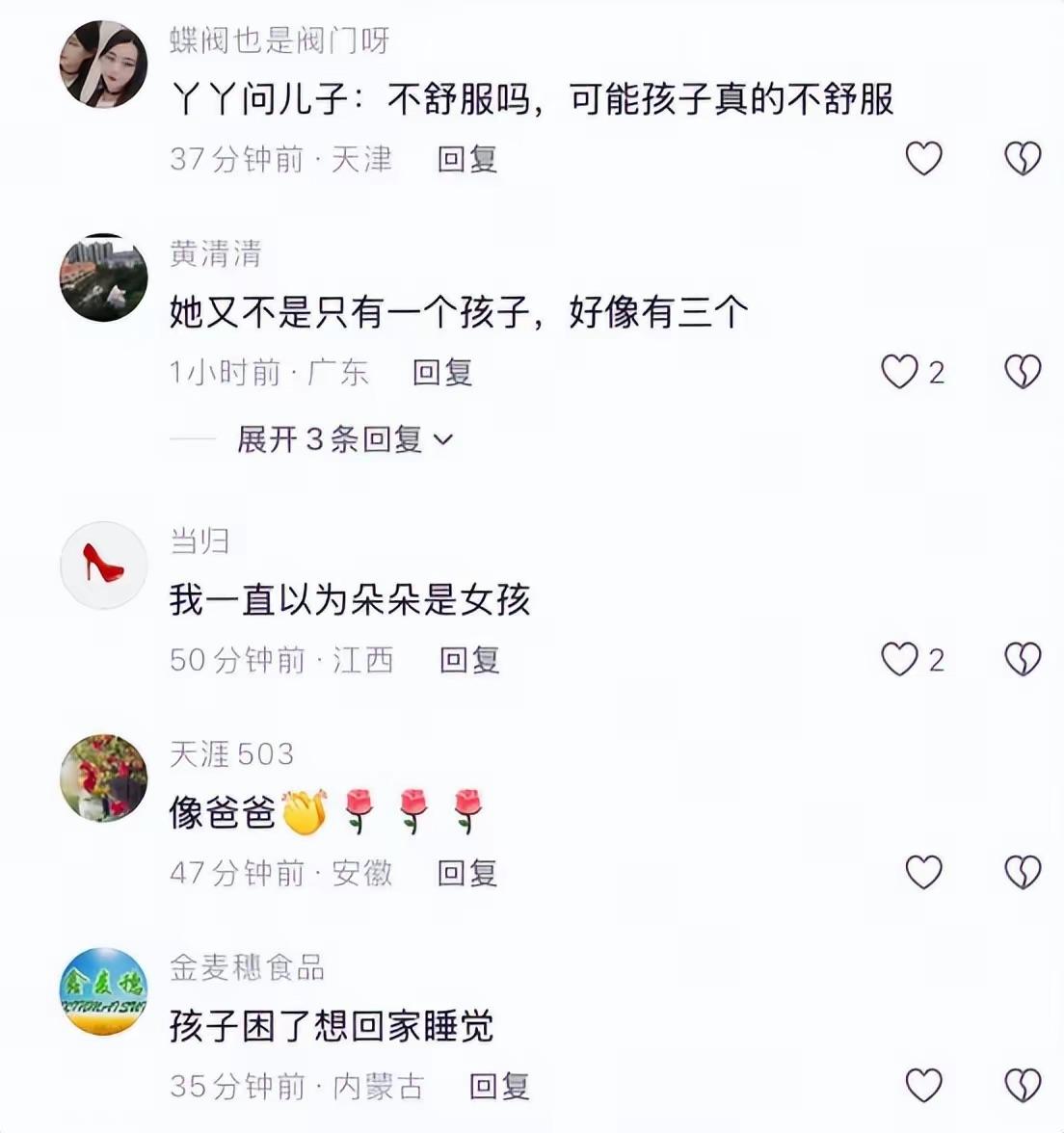Image resolution: width=1064 pixels, height=1133 pixels.
Task: Like 天涯503's comment
Action: tap(923, 873)
